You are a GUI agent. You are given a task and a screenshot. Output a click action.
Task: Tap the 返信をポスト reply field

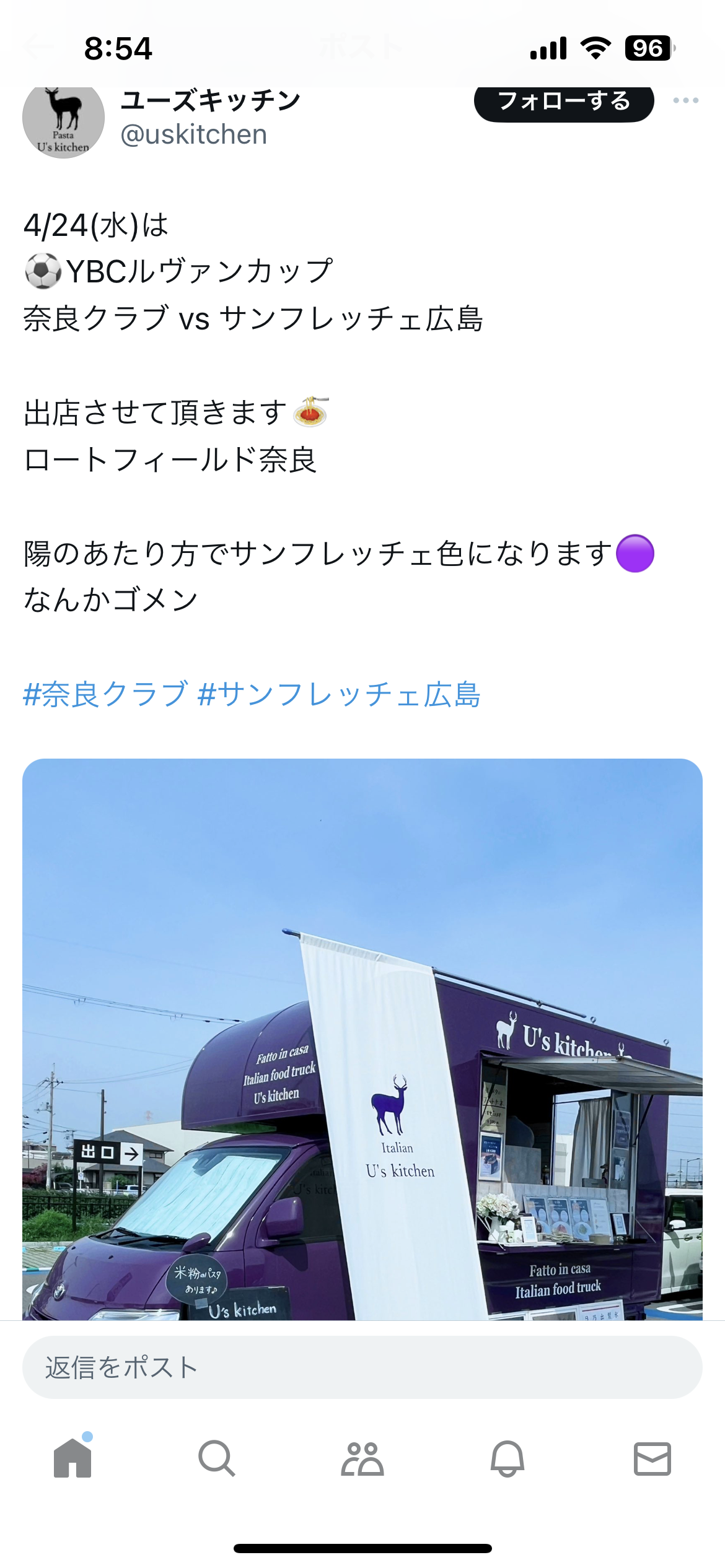(x=362, y=1367)
